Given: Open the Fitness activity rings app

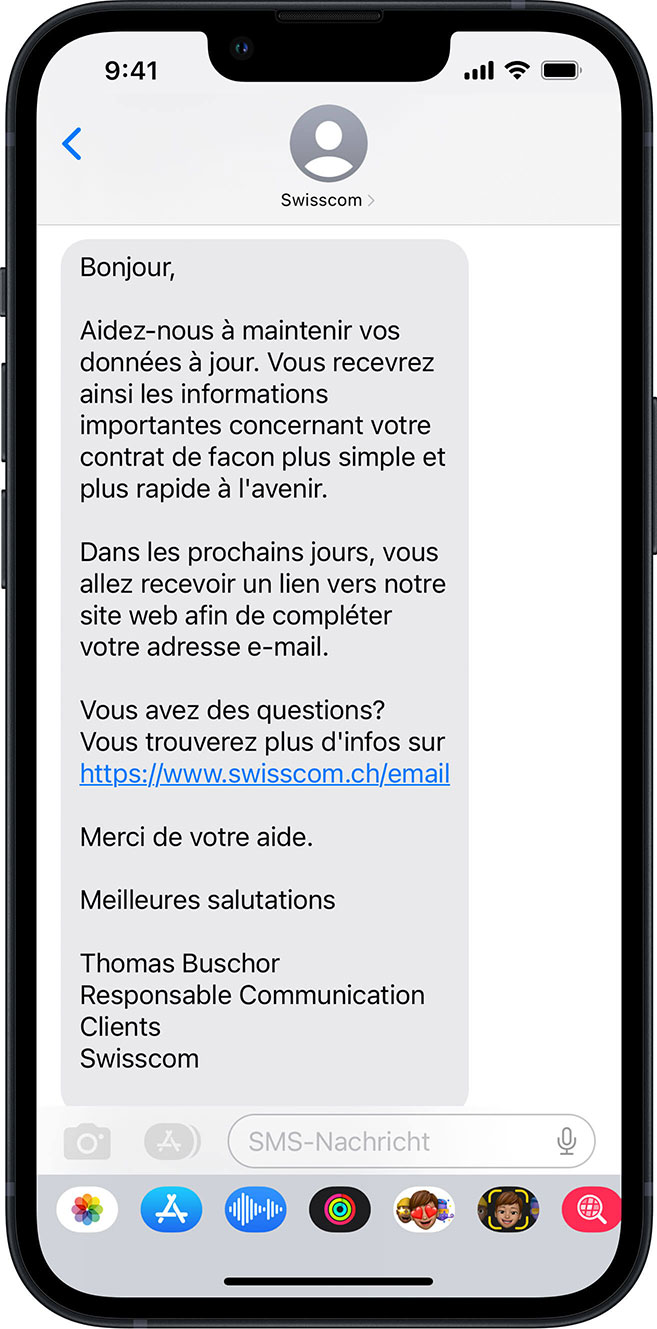Looking at the screenshot, I should tap(340, 1211).
